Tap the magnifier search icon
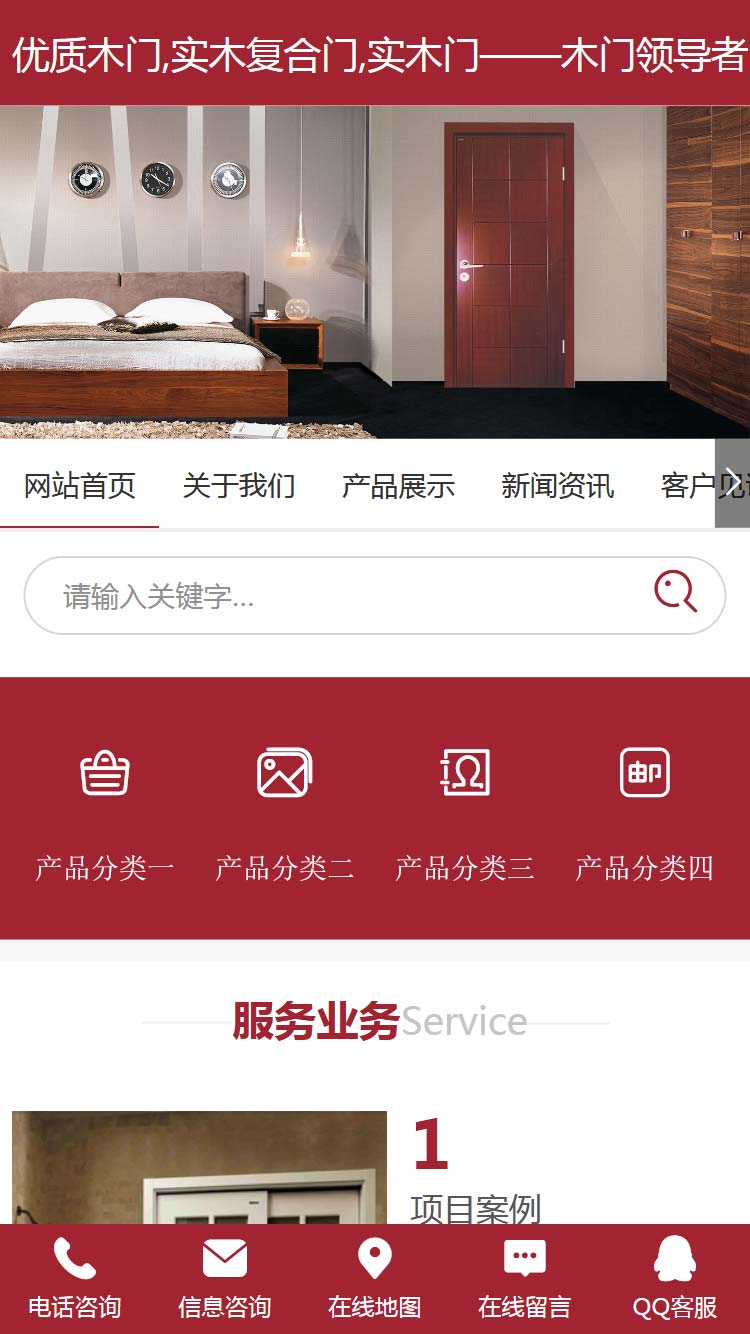Viewport: 750px width, 1334px height. coord(675,592)
